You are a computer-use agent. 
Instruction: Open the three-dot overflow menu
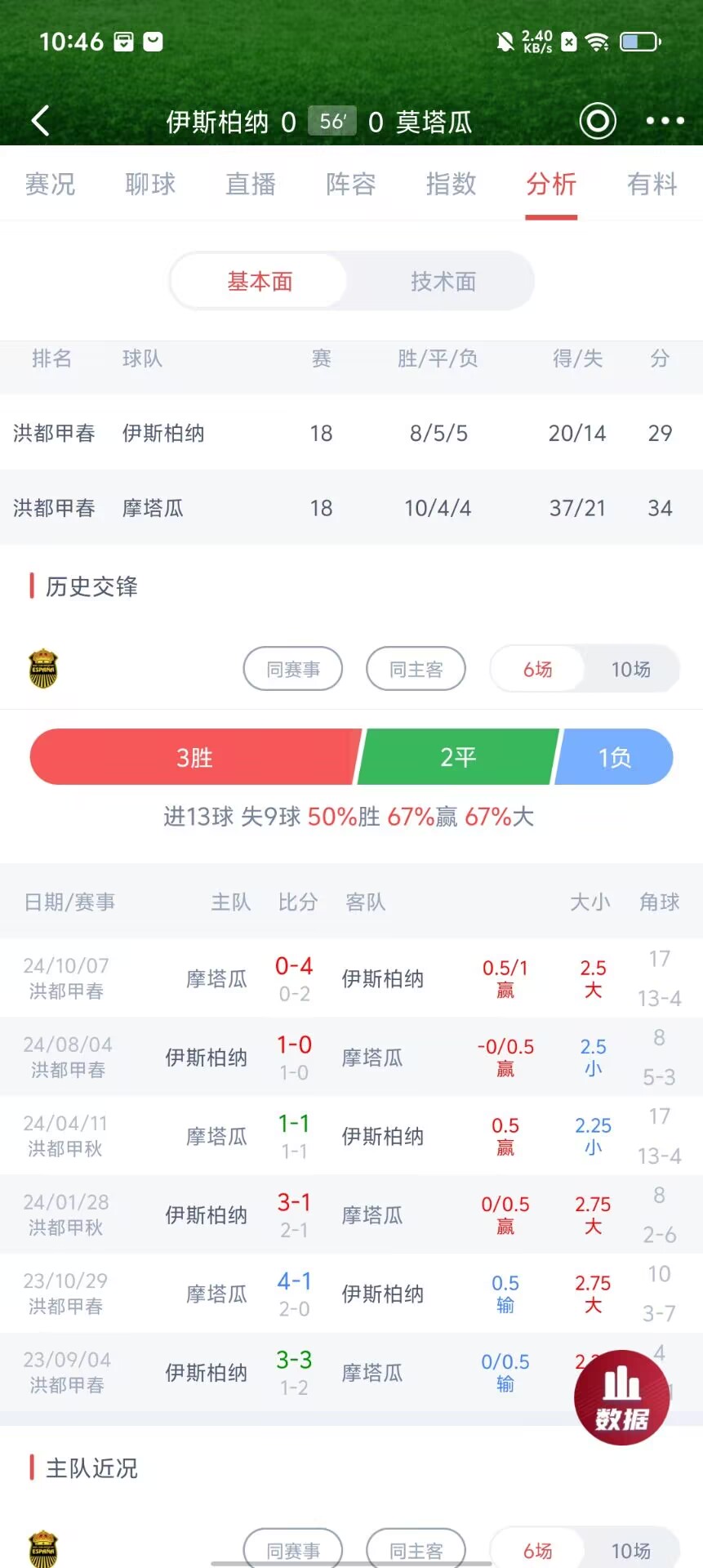pos(665,121)
